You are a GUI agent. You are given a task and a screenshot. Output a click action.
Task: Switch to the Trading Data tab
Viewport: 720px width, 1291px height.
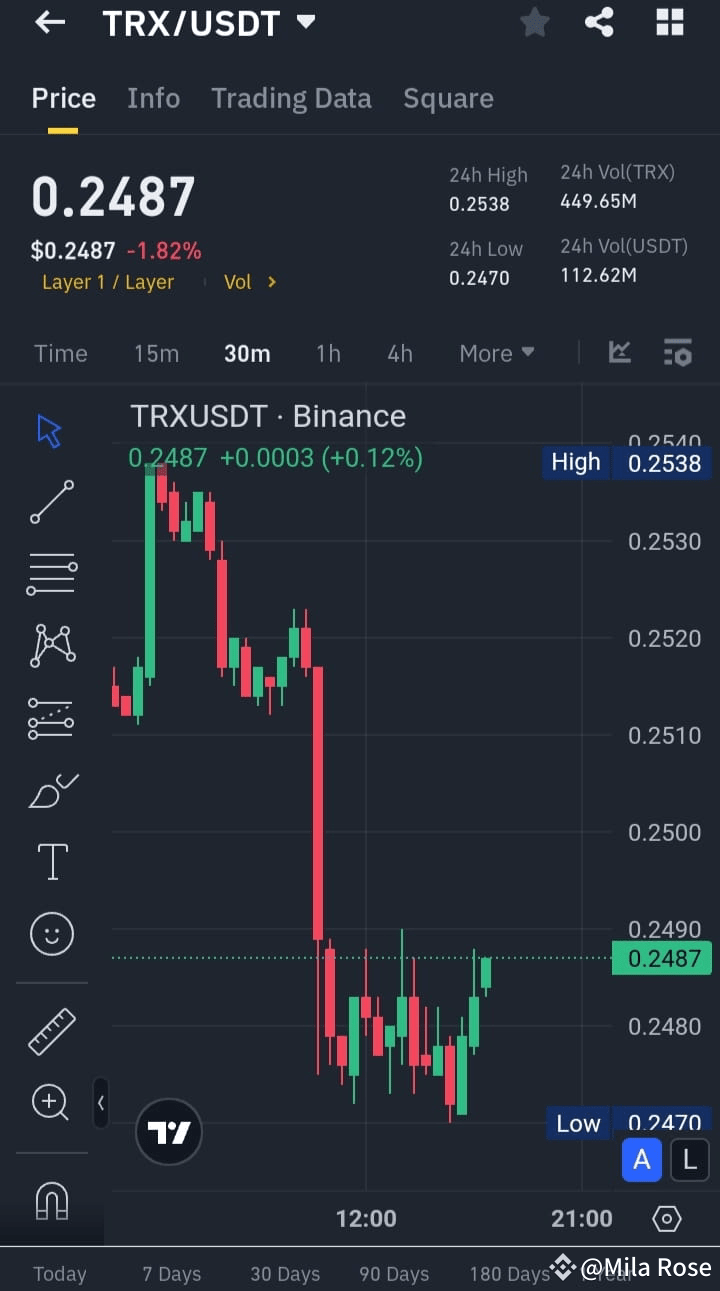click(291, 98)
